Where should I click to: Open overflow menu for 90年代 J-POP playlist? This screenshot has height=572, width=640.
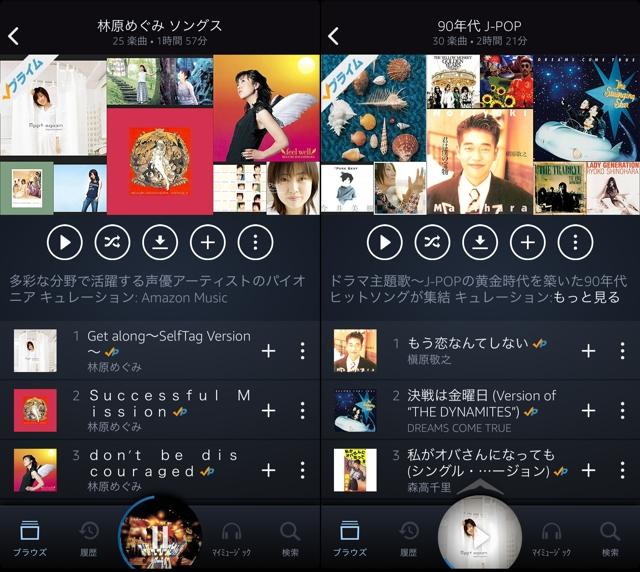(575, 241)
